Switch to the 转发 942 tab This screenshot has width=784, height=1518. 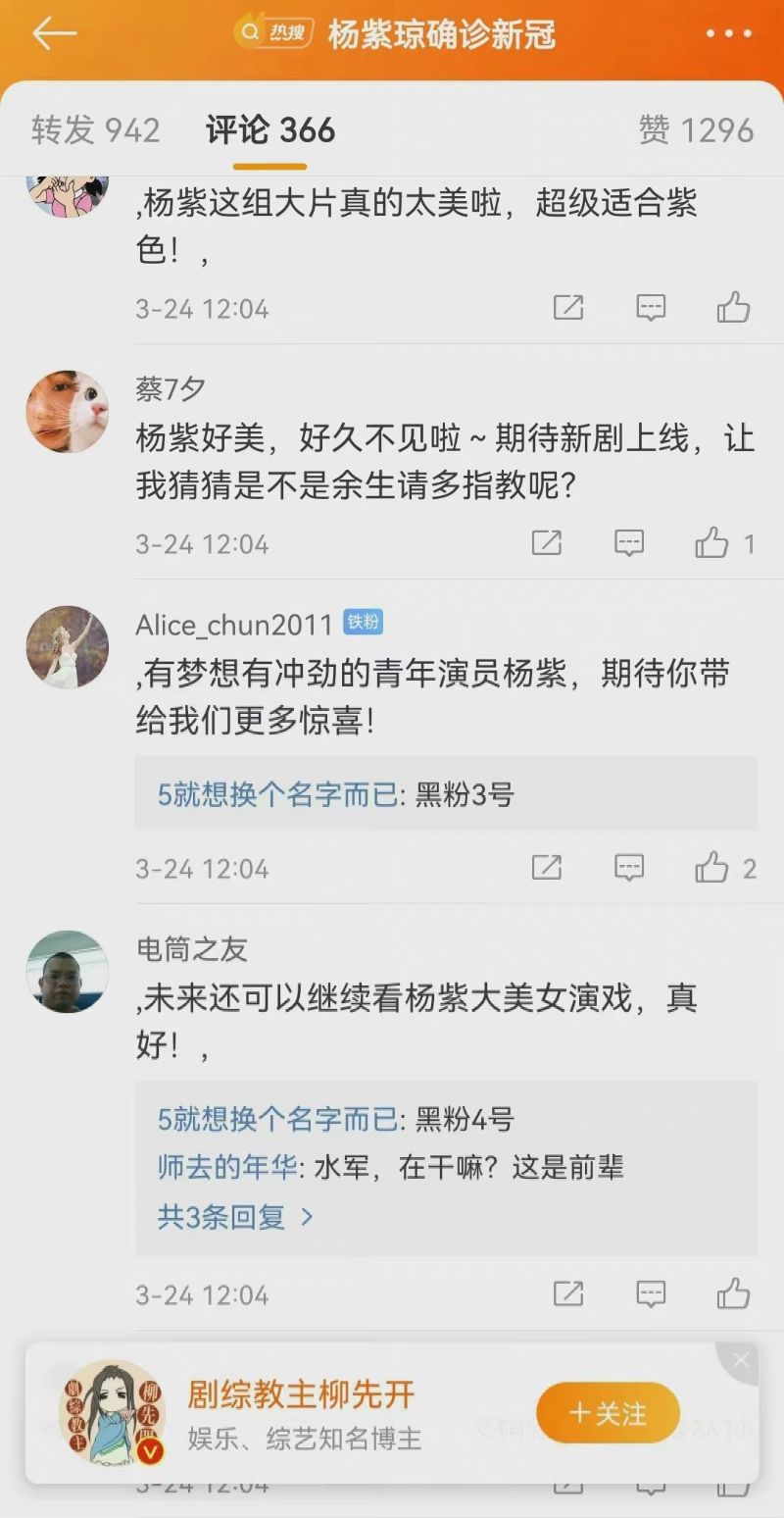tap(95, 130)
